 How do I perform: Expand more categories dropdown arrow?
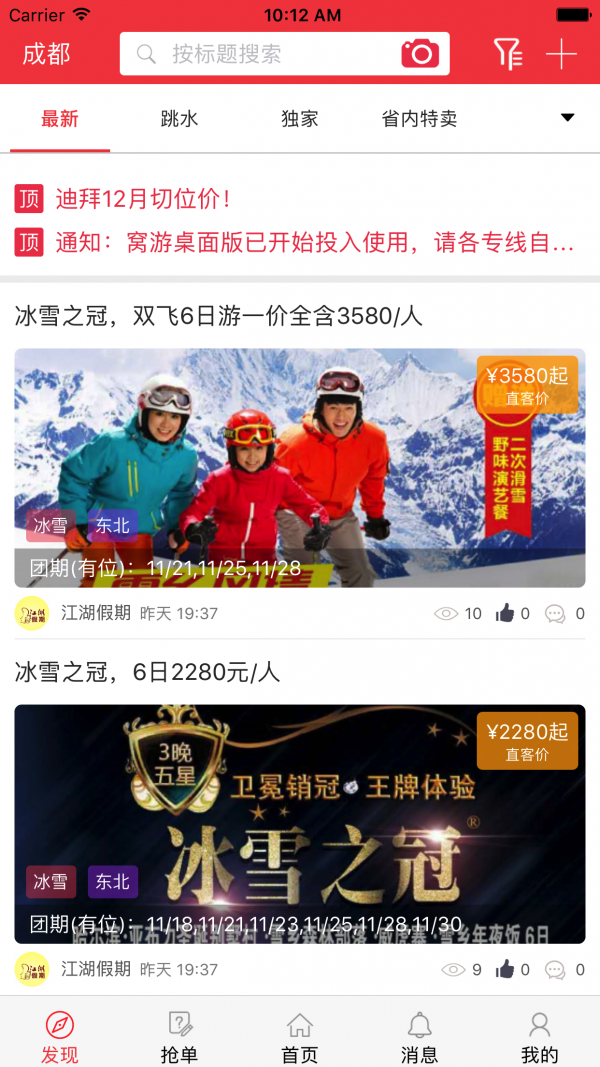pyautogui.click(x=567, y=118)
